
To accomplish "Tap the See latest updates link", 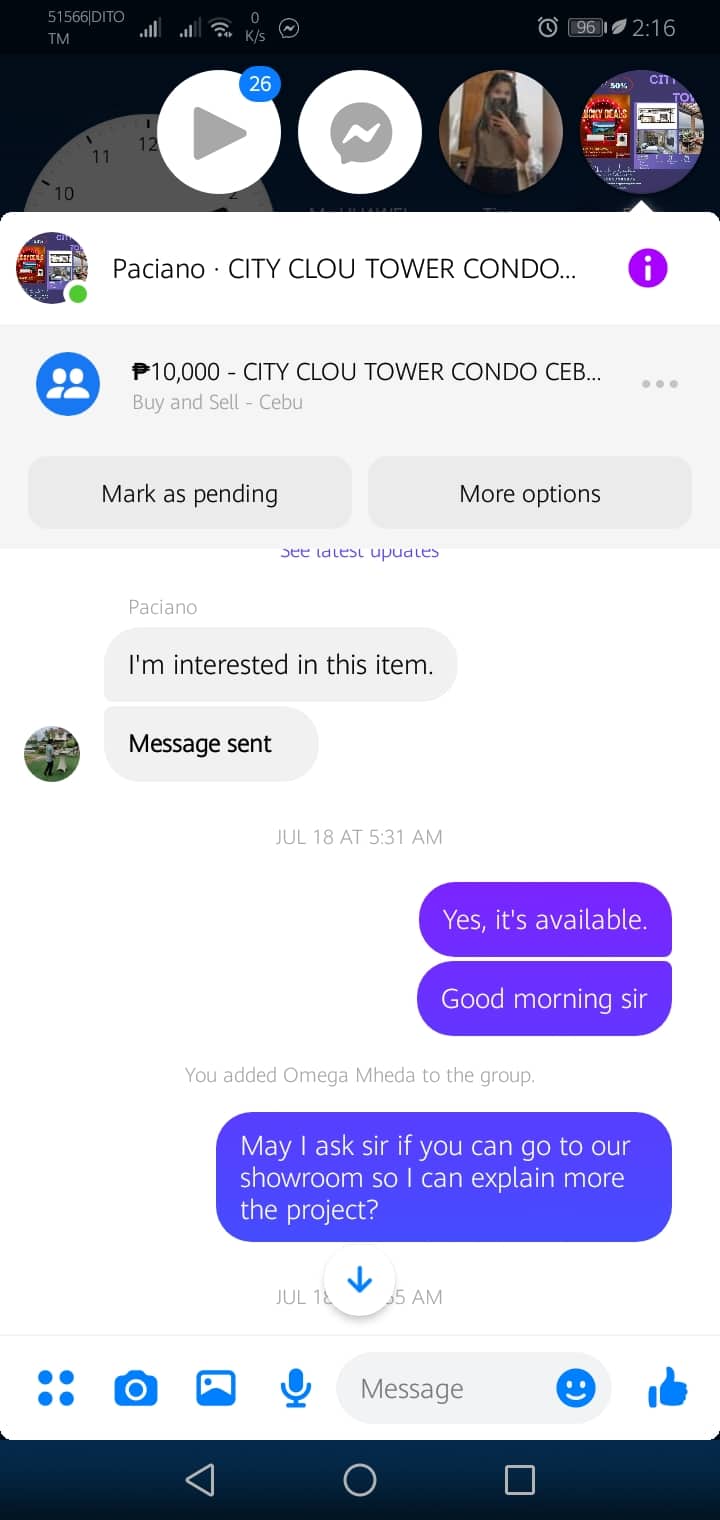I will 359,552.
